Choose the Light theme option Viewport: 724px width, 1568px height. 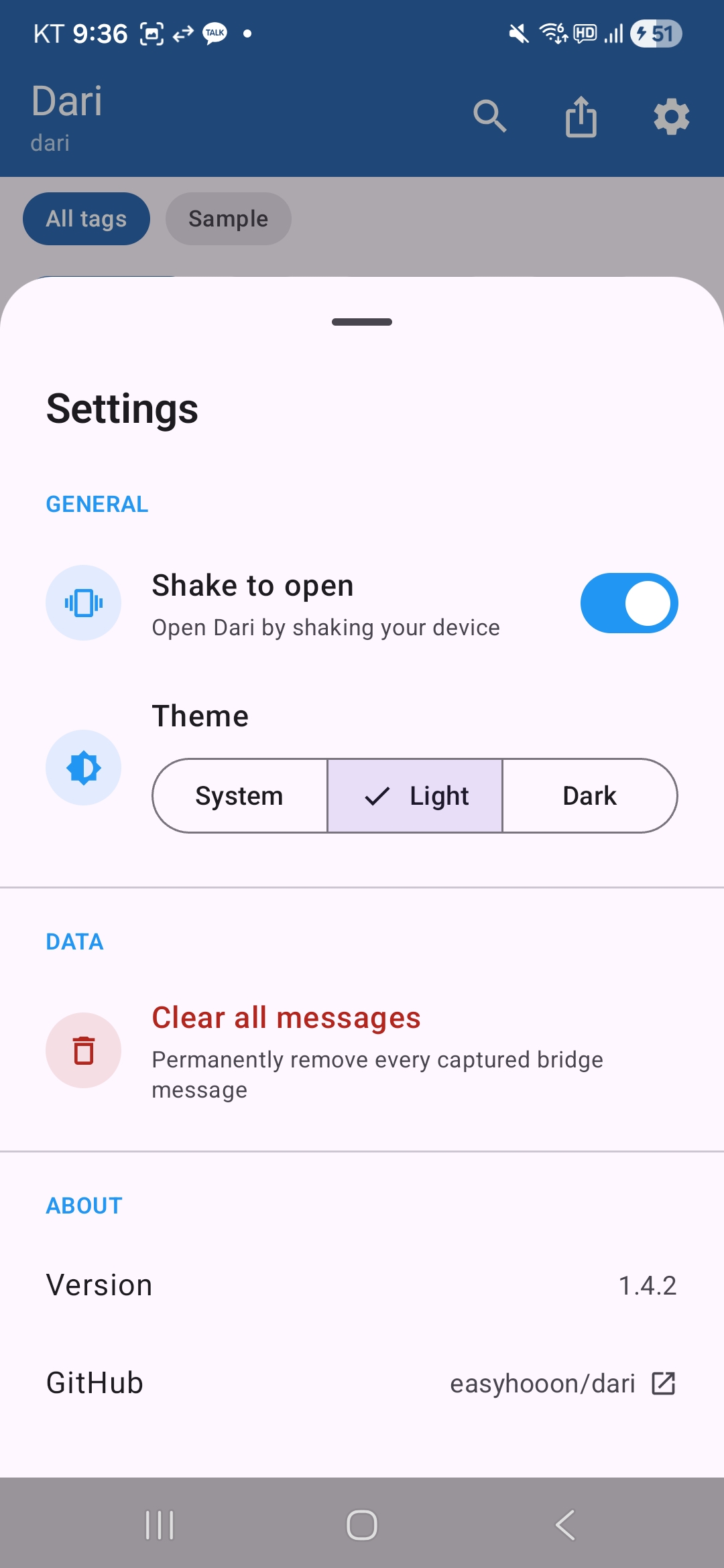click(415, 796)
